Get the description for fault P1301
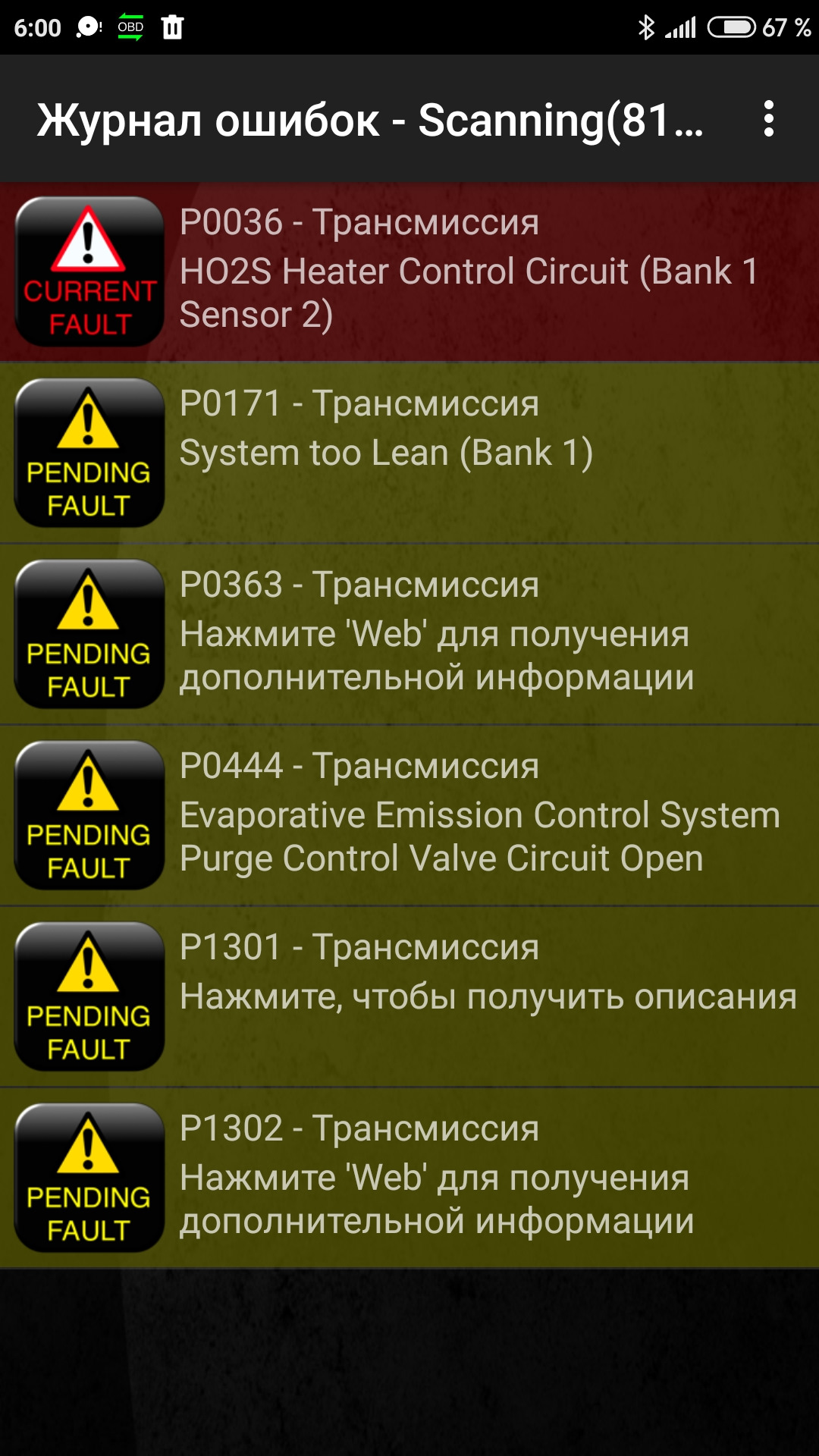The width and height of the screenshot is (819, 1456). coord(409,996)
